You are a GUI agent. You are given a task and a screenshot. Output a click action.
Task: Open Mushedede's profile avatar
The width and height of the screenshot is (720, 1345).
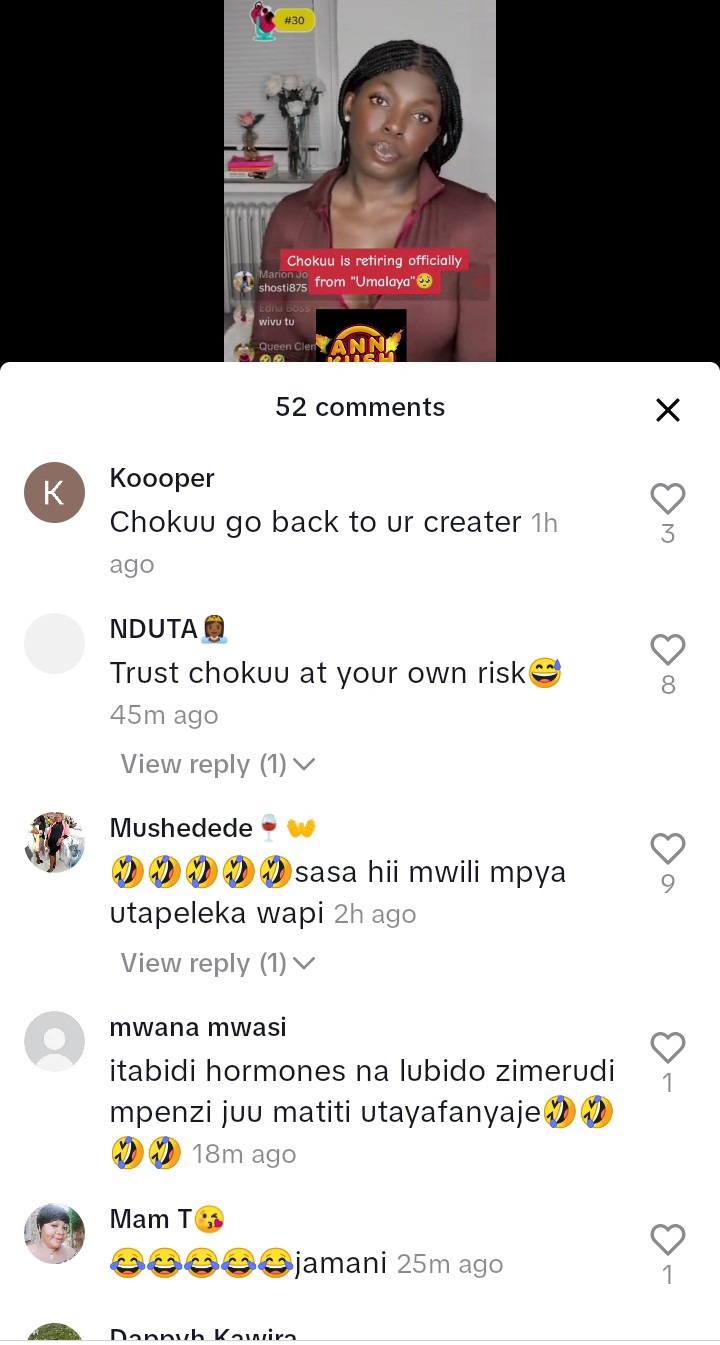[x=54, y=842]
